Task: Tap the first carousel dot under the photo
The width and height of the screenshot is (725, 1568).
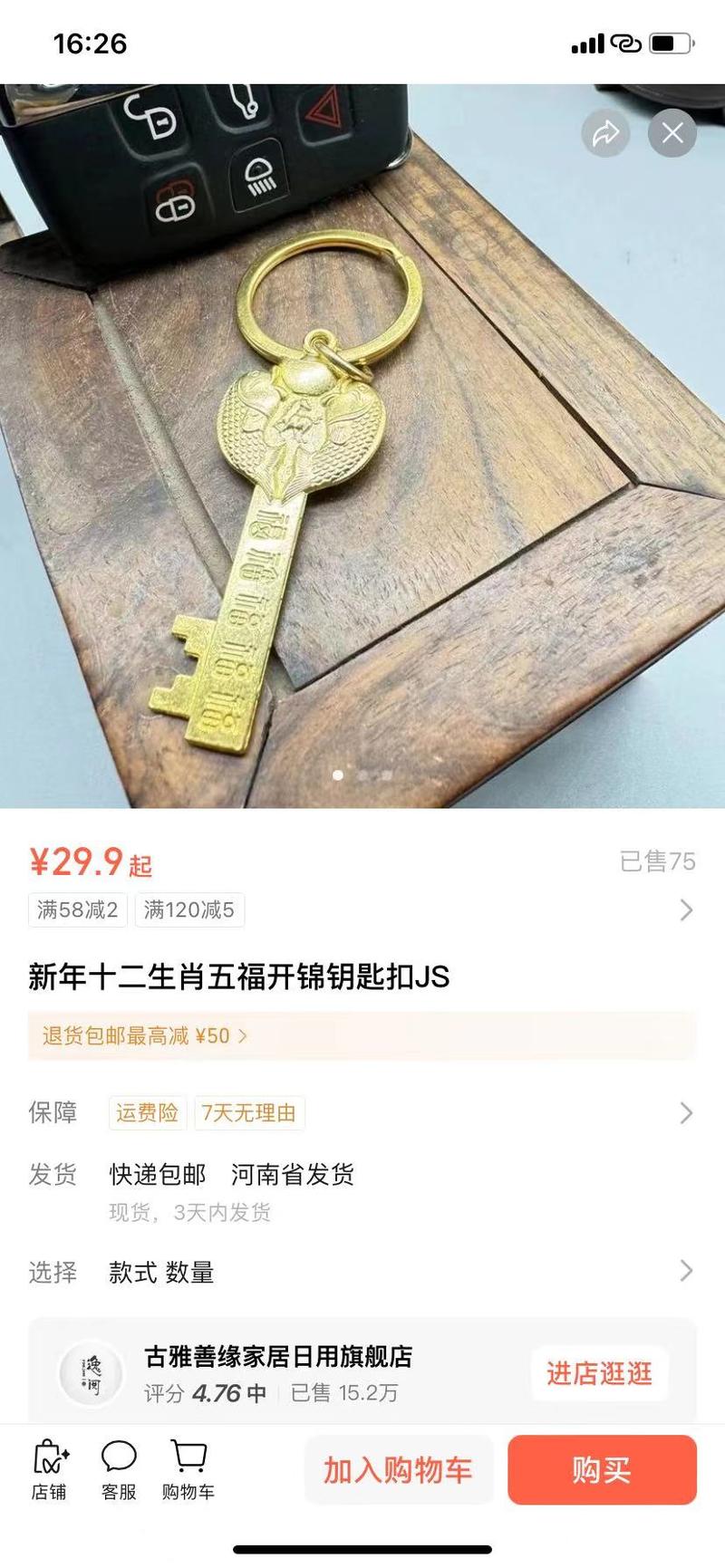Action: point(336,776)
